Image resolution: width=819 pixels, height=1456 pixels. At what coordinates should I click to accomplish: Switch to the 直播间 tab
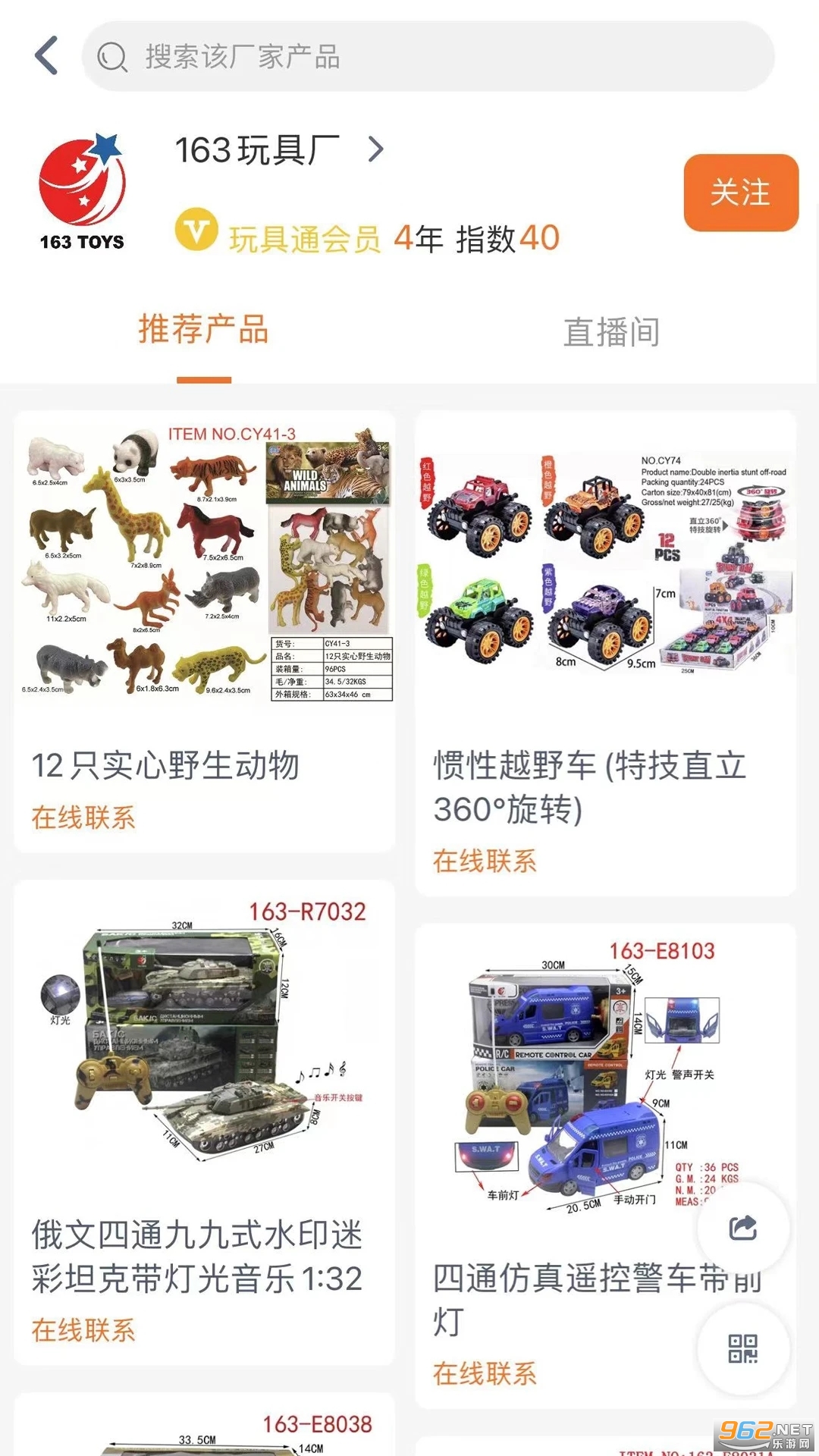pos(611,332)
